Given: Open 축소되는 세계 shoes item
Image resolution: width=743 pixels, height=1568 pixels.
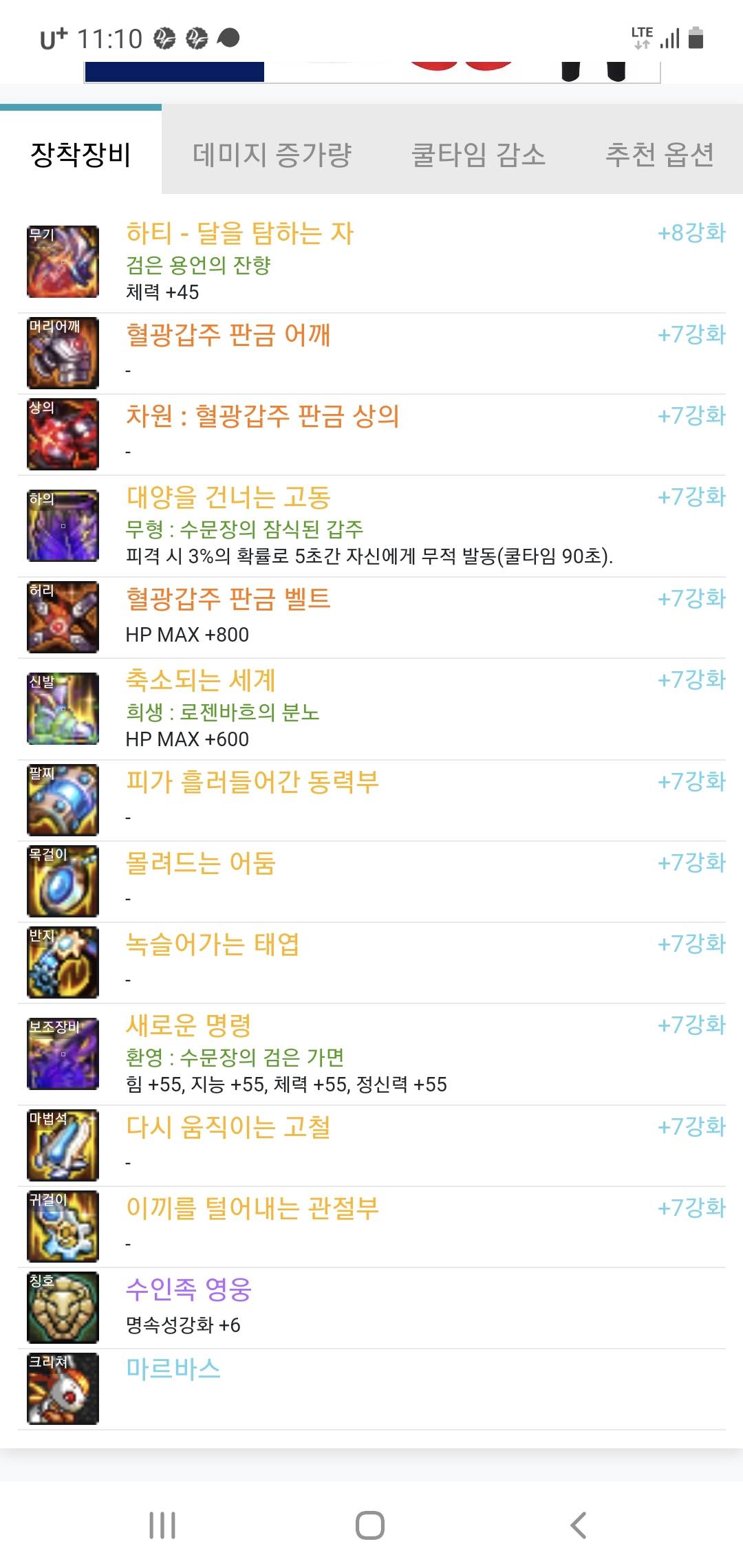Looking at the screenshot, I should point(371,709).
